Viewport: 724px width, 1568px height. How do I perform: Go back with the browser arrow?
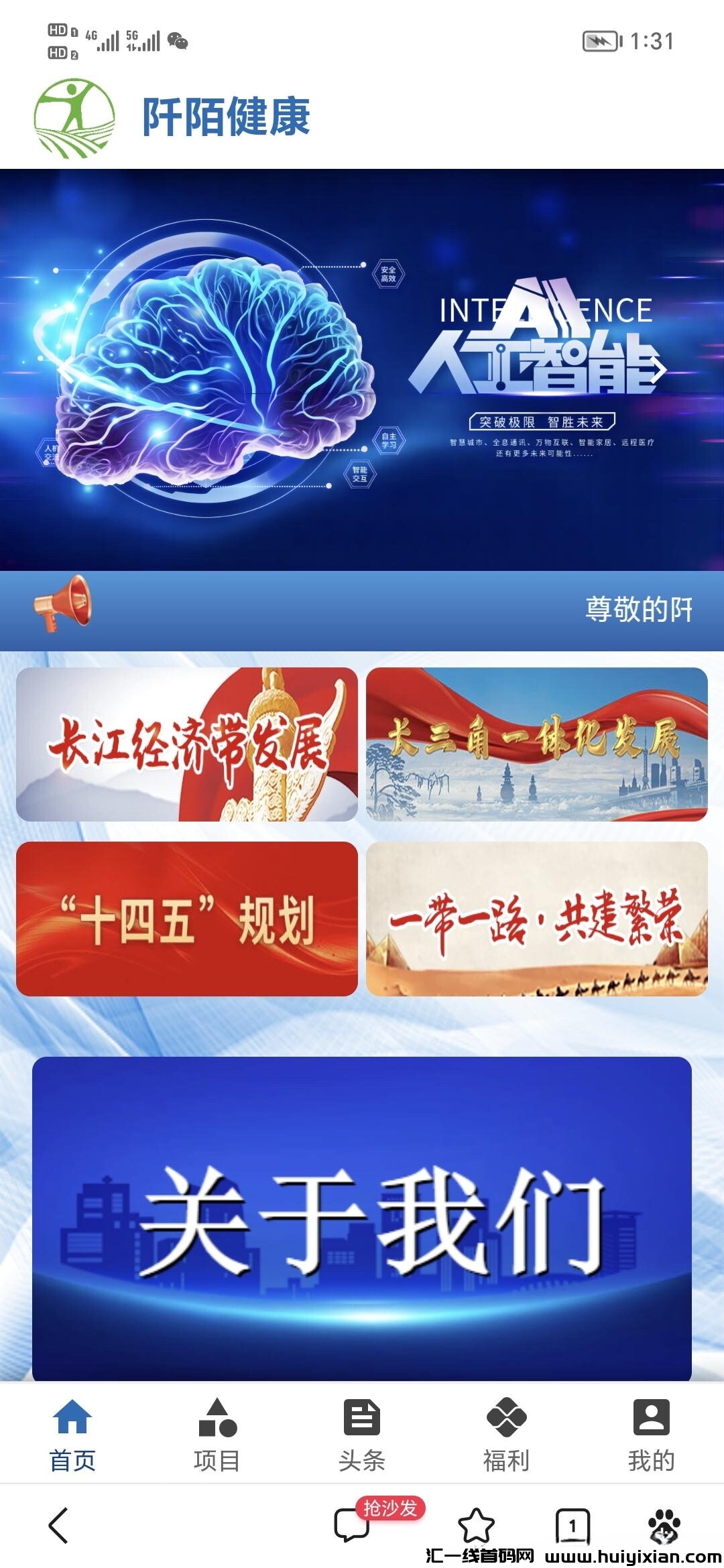[x=59, y=1526]
